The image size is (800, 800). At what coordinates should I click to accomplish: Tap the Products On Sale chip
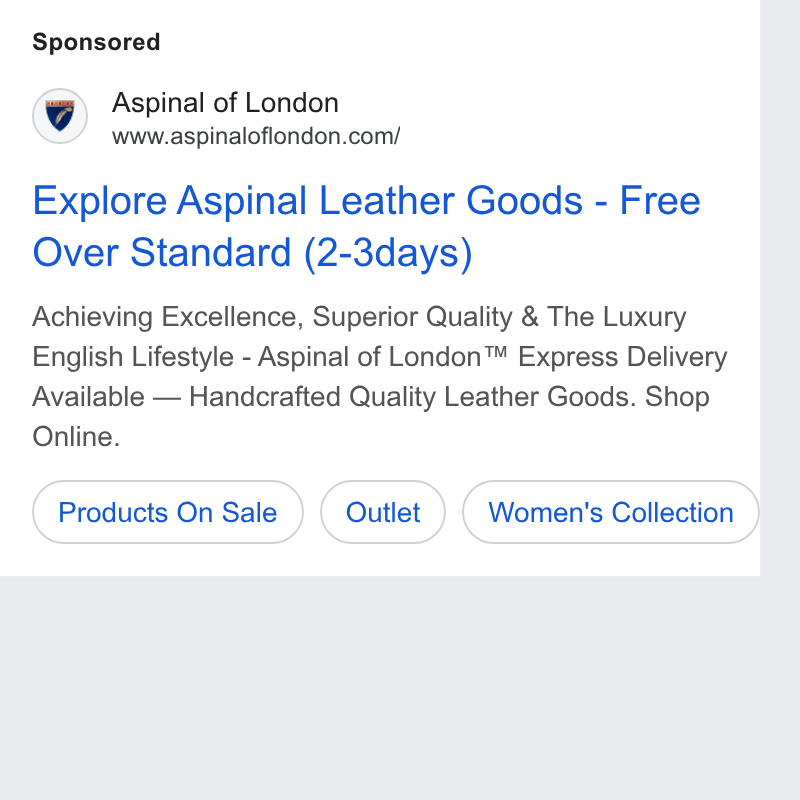coord(168,512)
